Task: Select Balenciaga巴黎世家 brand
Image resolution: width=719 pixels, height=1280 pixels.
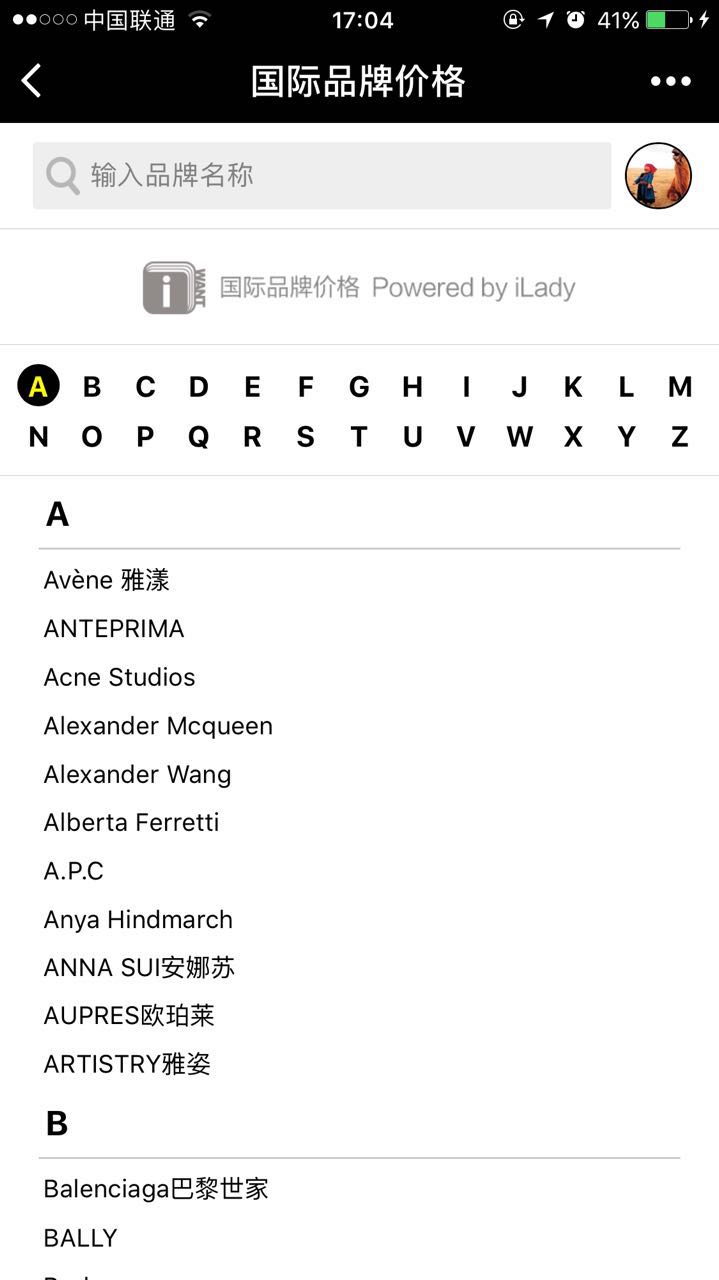Action: [x=156, y=1189]
